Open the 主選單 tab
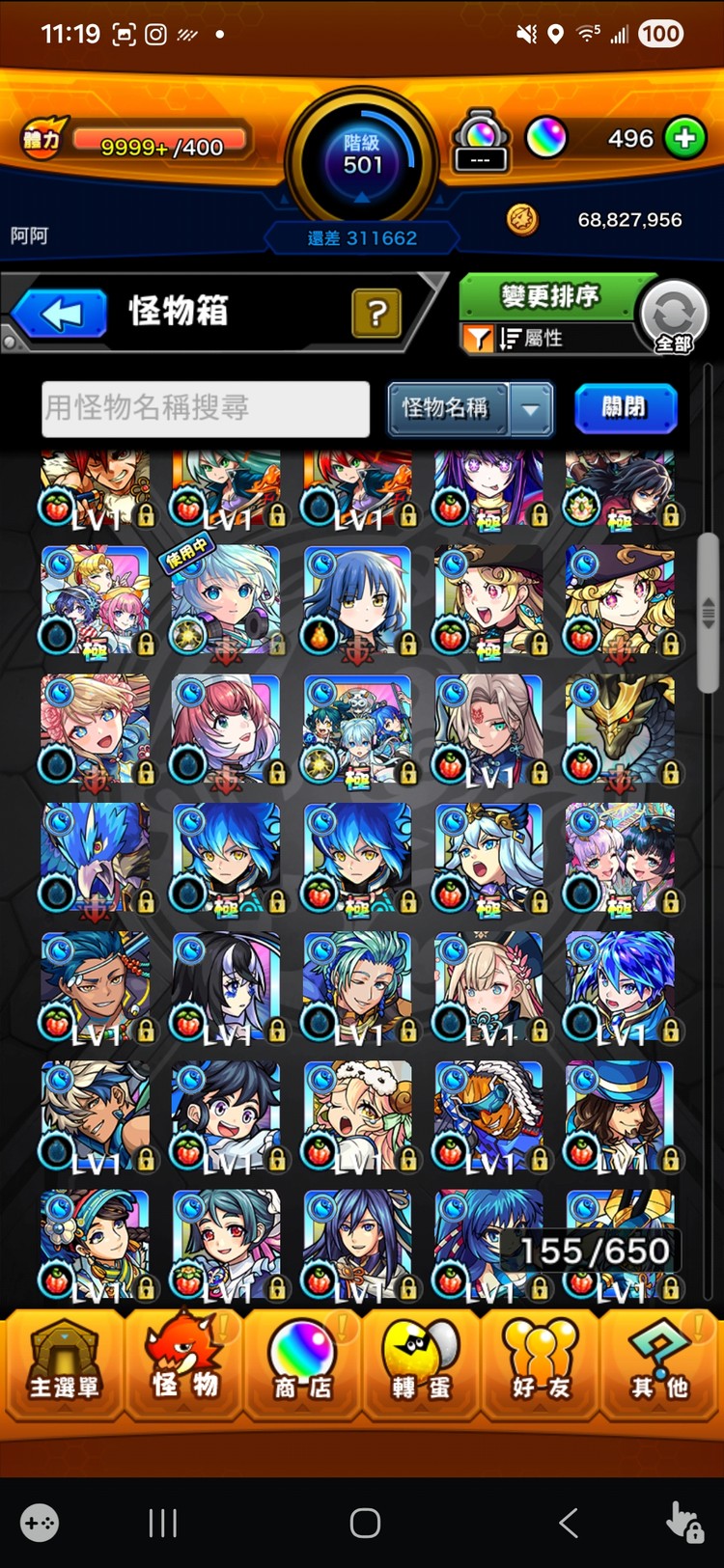Viewport: 724px width, 1568px height. pyautogui.click(x=64, y=1363)
